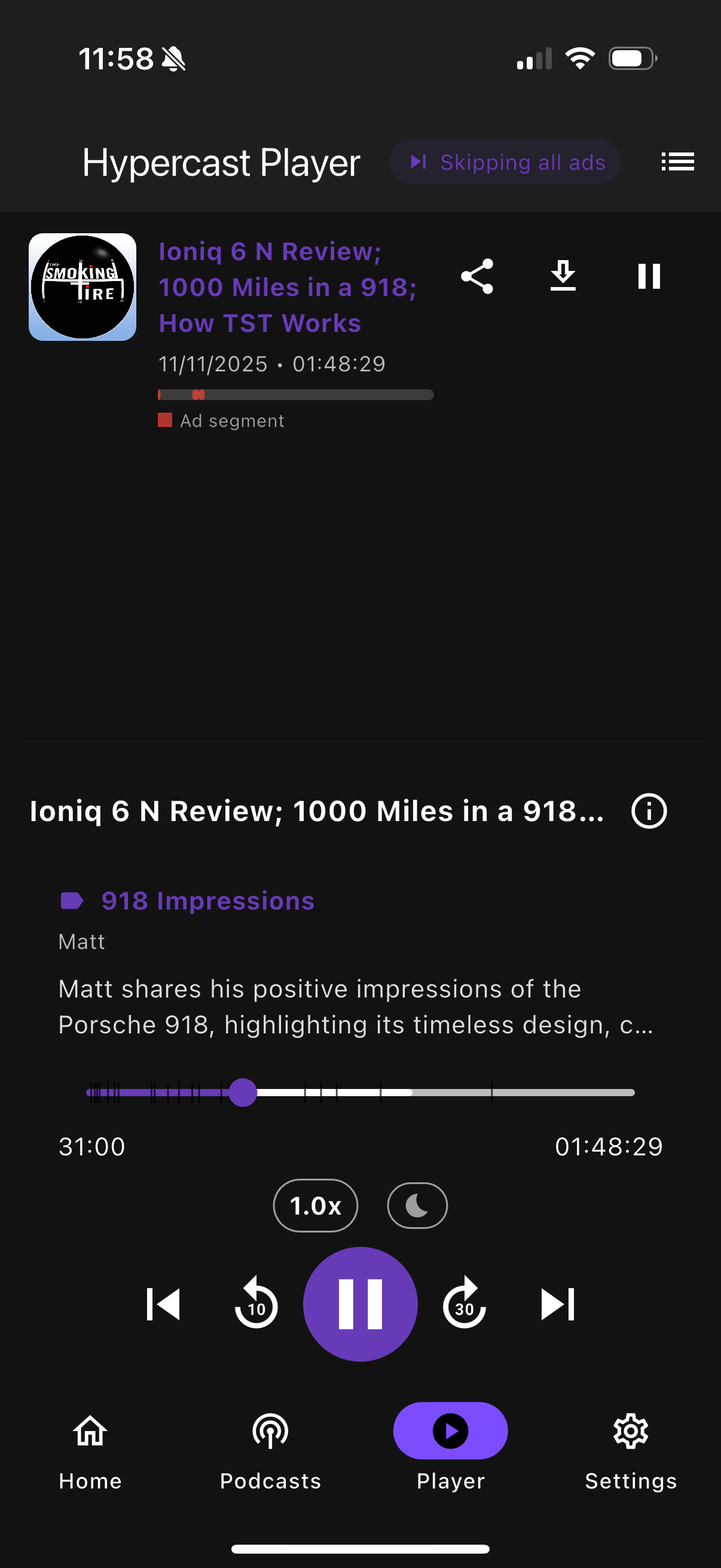Pause playback with the large purple button
The height and width of the screenshot is (1568, 721).
point(360,1304)
